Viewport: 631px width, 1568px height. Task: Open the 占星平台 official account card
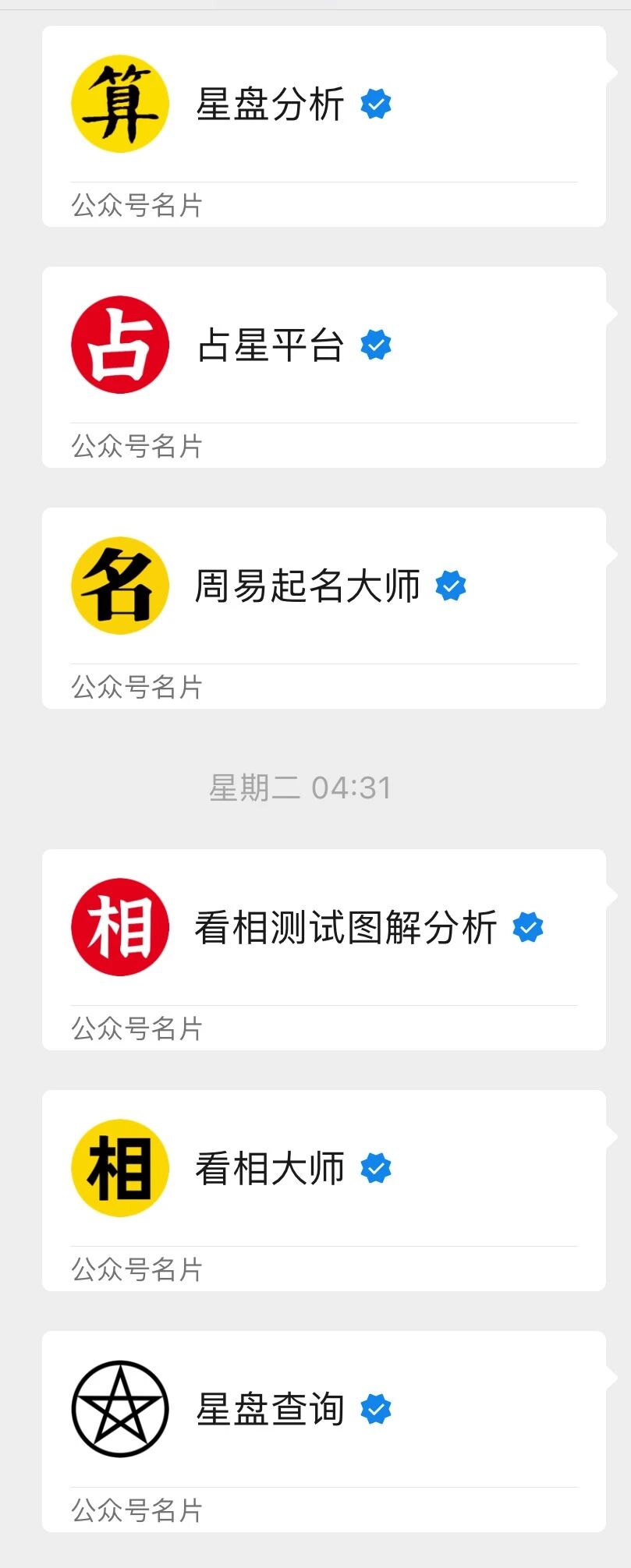point(324,367)
